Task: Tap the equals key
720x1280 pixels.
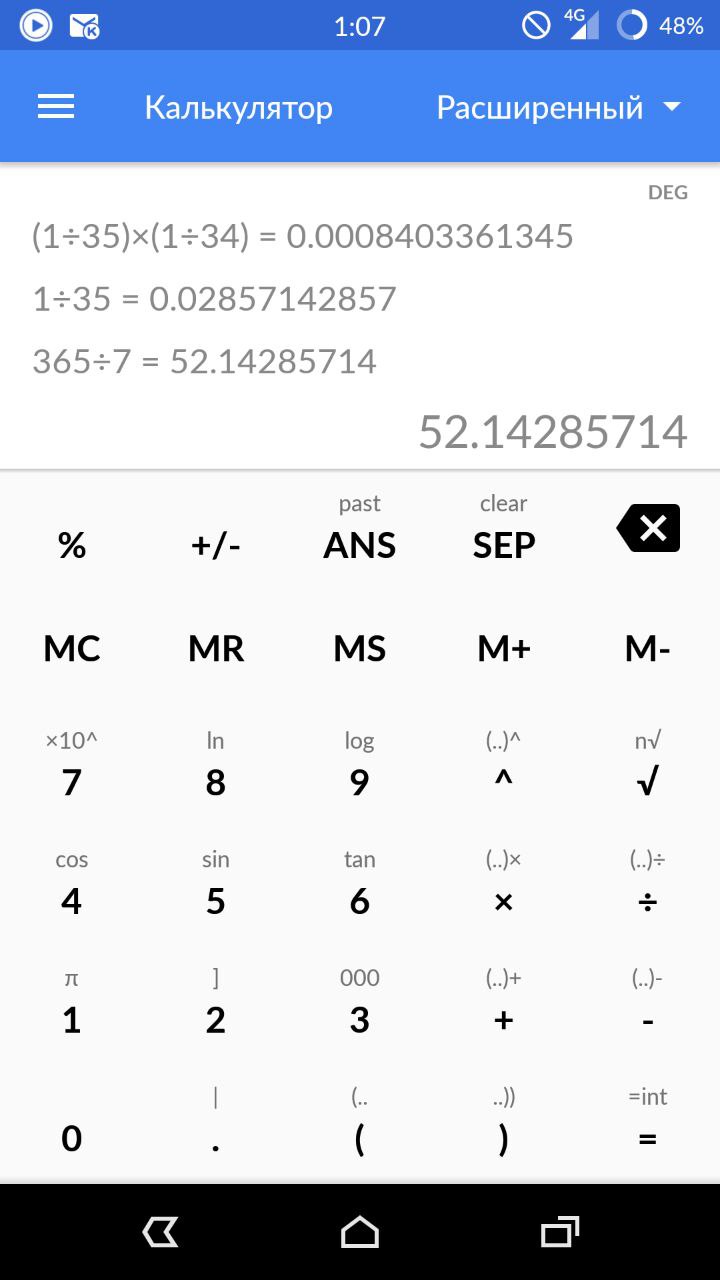Action: [x=648, y=1138]
